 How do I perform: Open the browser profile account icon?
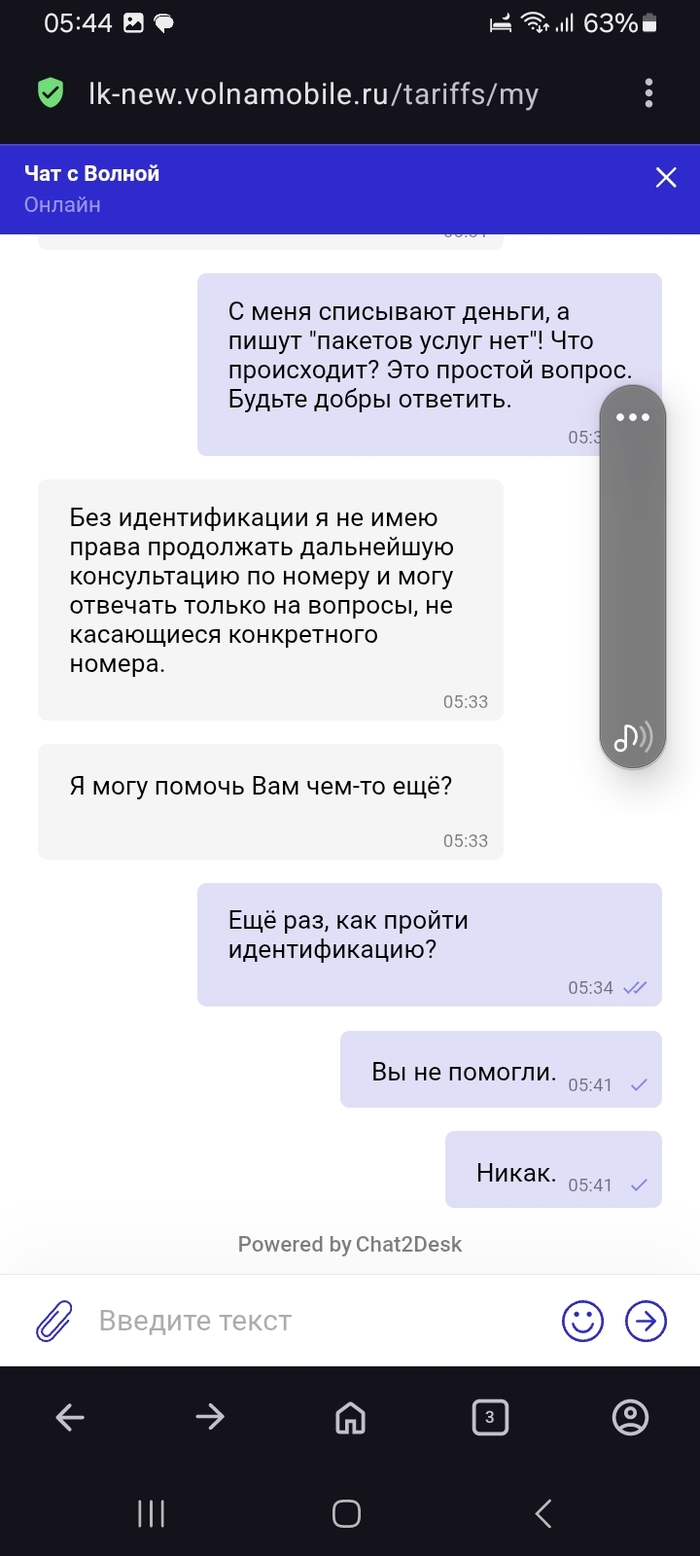[x=630, y=1417]
